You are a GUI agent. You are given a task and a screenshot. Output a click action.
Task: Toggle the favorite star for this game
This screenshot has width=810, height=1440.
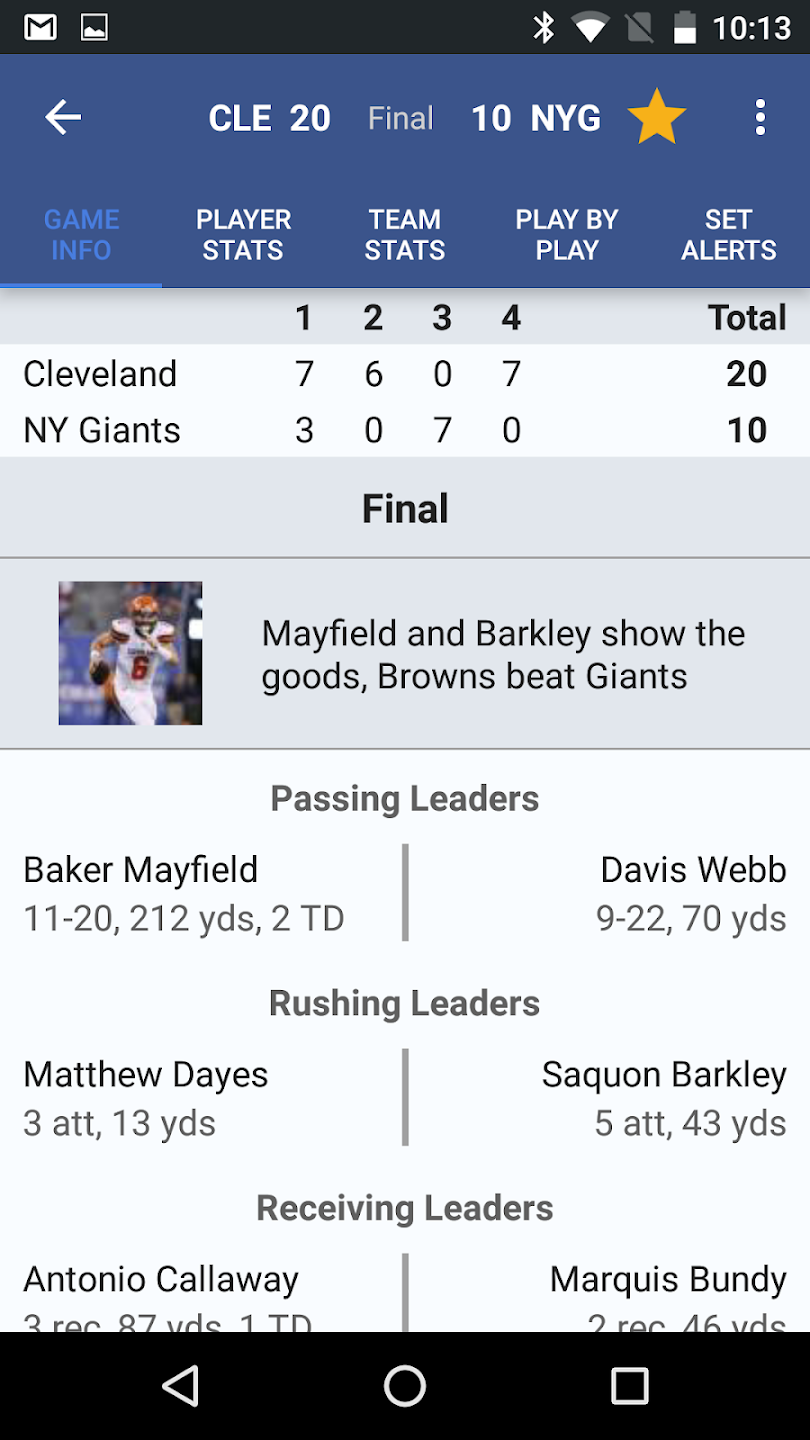coord(657,118)
